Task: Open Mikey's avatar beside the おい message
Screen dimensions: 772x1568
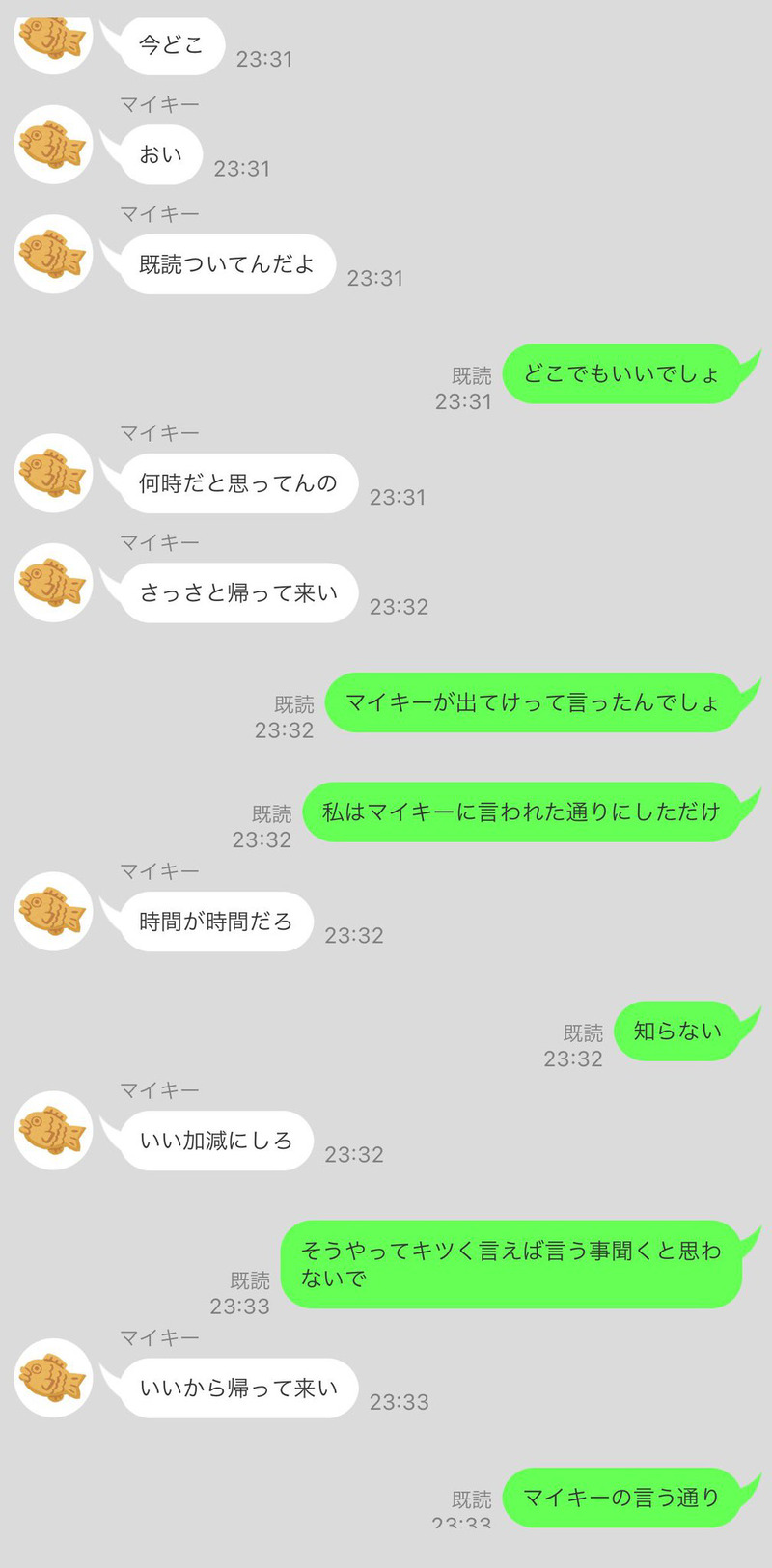Action: 53,145
